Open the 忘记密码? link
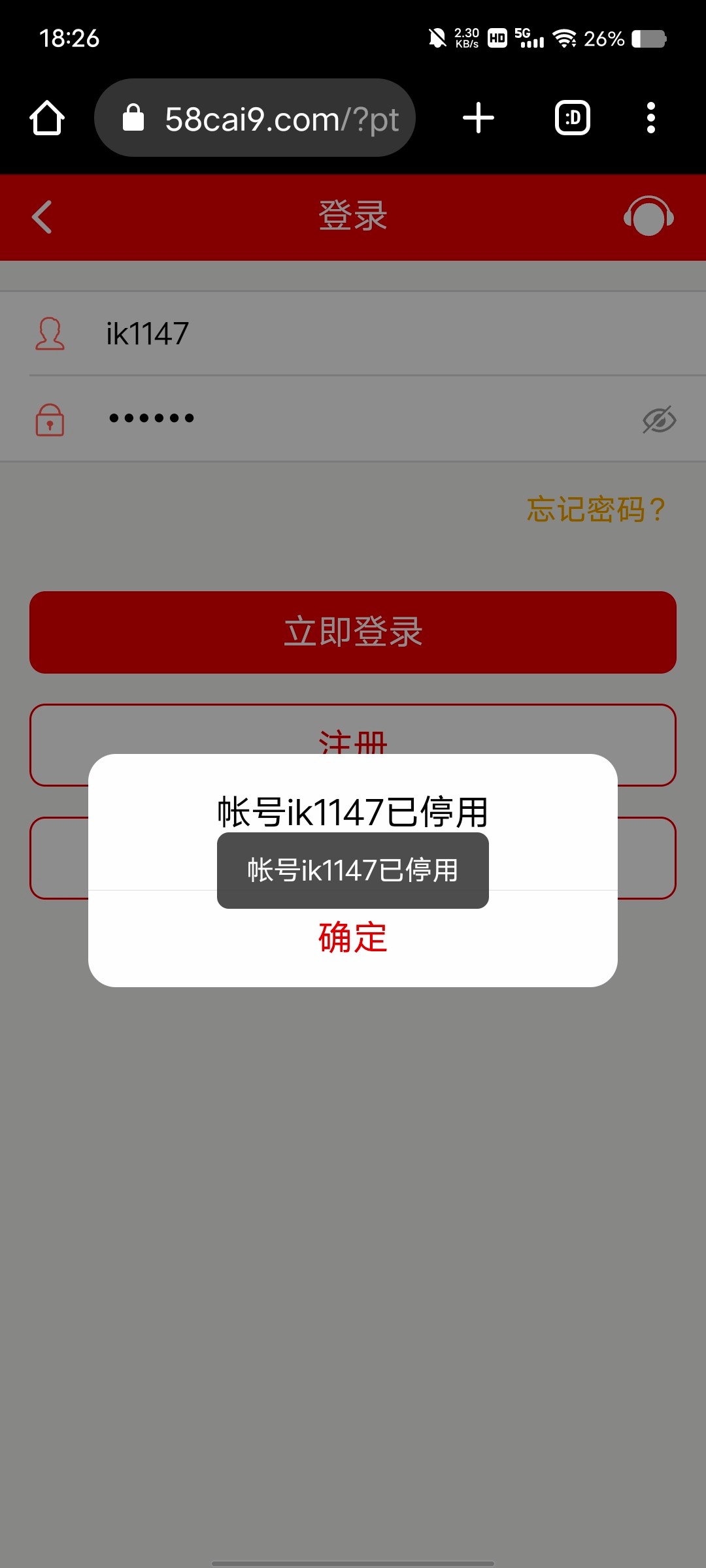The image size is (706, 1568). pyautogui.click(x=596, y=510)
